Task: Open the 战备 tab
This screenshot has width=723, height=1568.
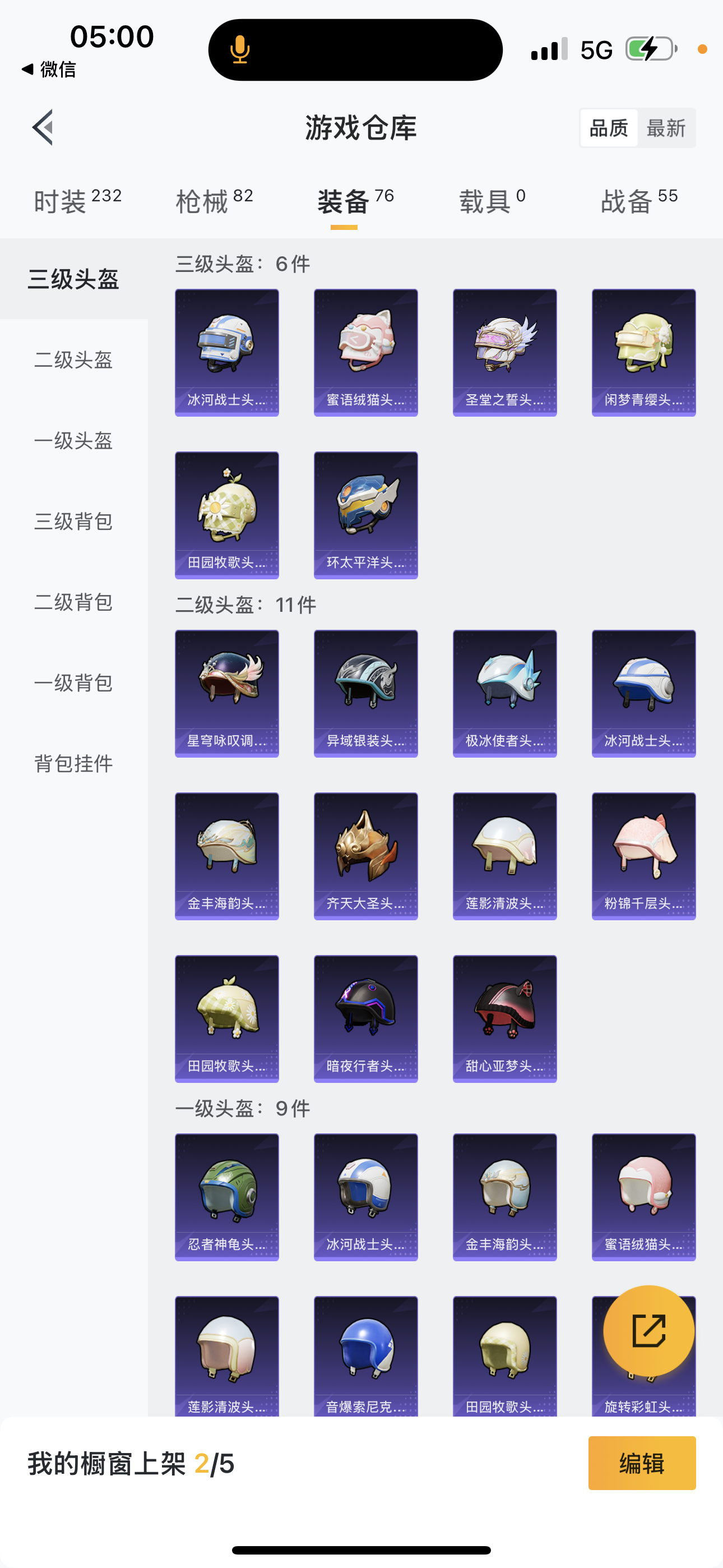Action: tap(638, 201)
